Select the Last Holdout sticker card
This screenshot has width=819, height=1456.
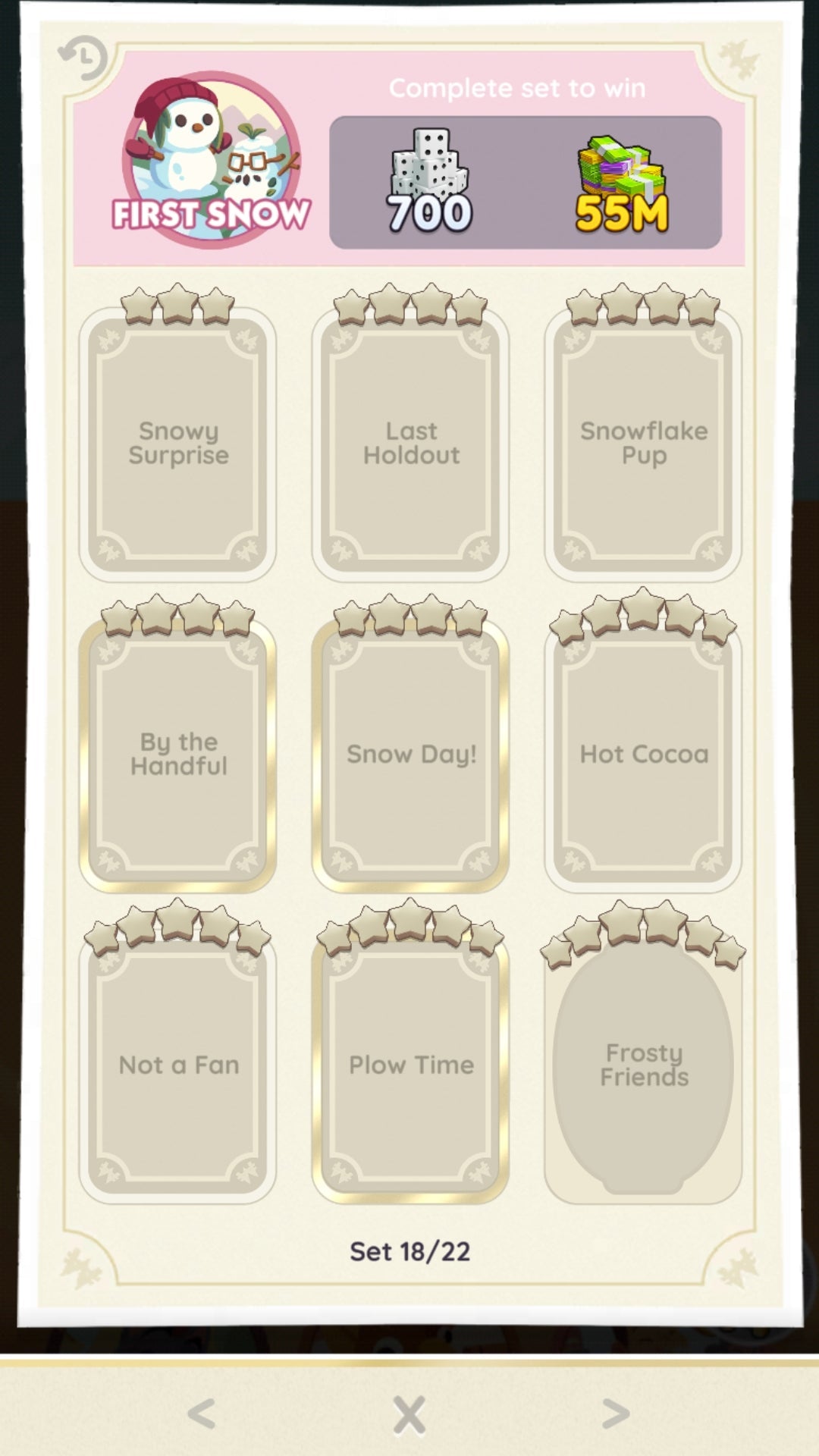[410, 444]
